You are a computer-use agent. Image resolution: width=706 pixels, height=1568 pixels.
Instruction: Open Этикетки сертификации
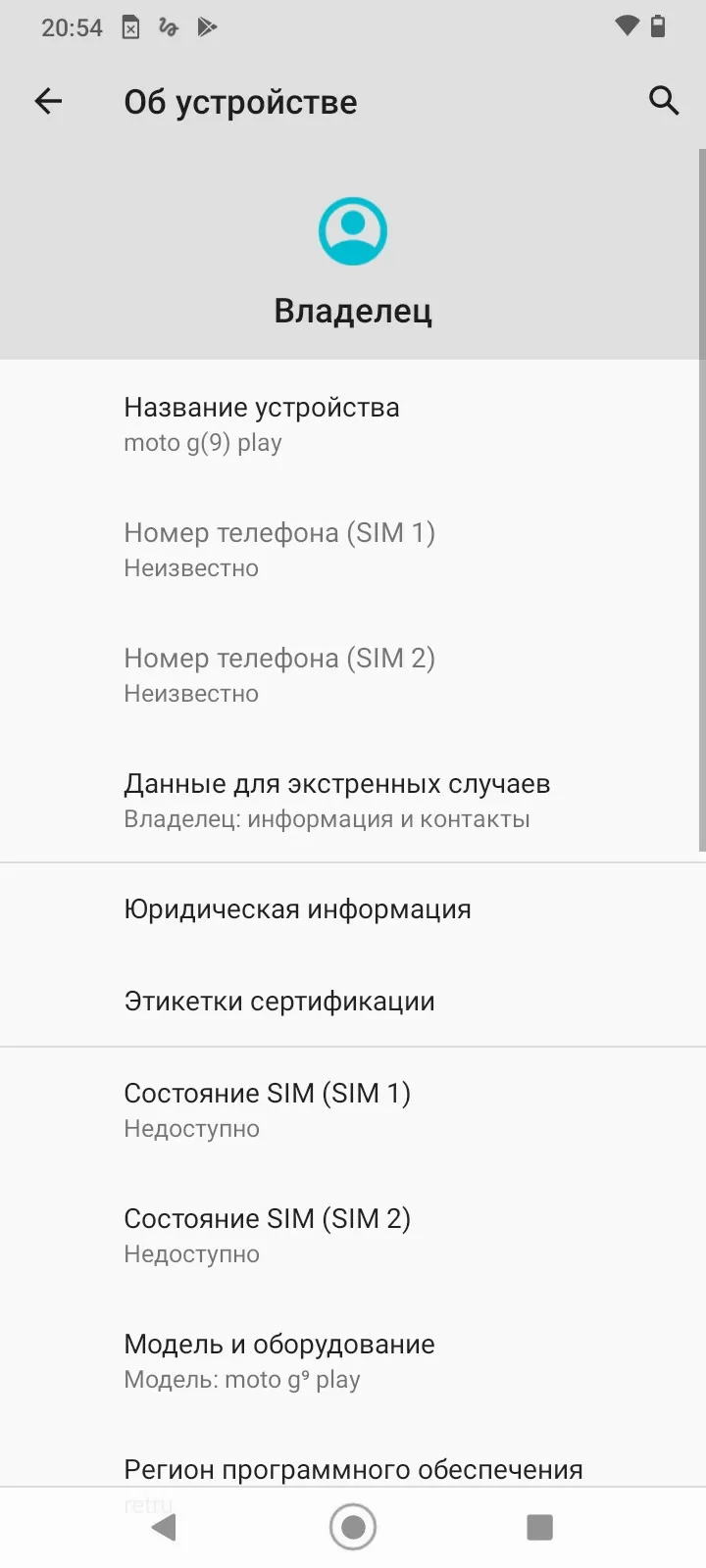tap(353, 1001)
